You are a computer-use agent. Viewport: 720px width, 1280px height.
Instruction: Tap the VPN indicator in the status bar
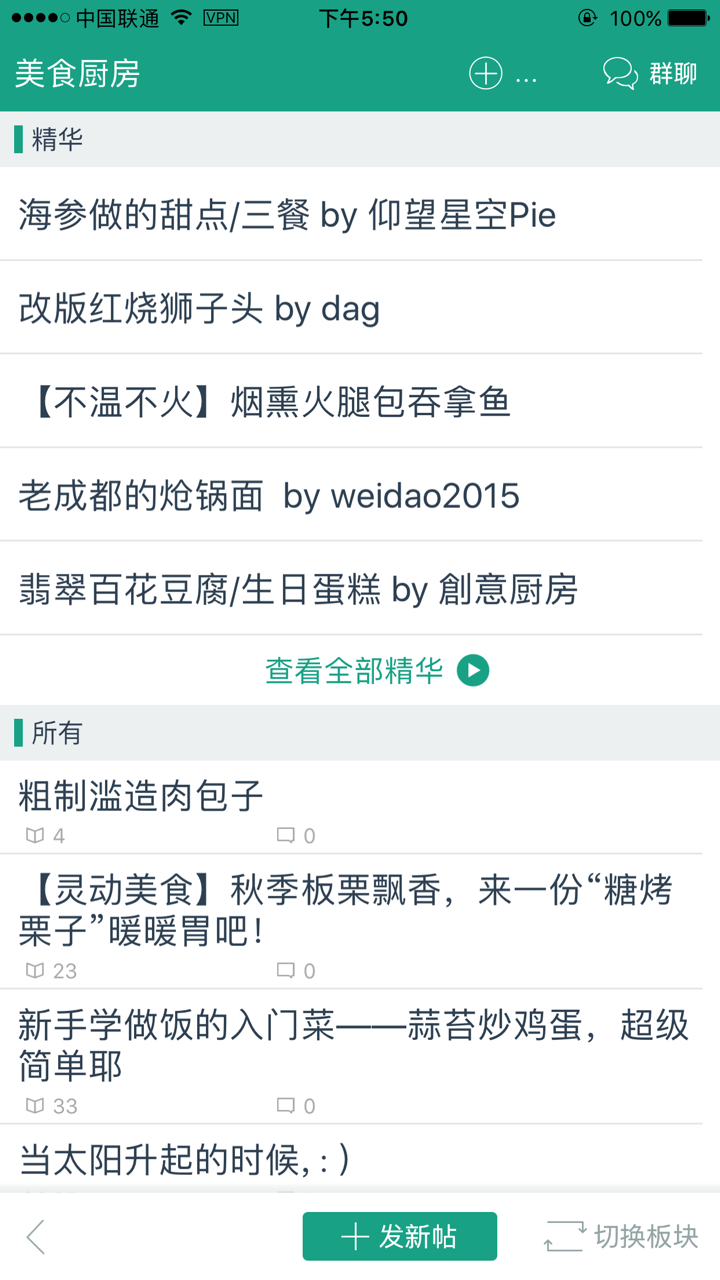click(x=219, y=17)
